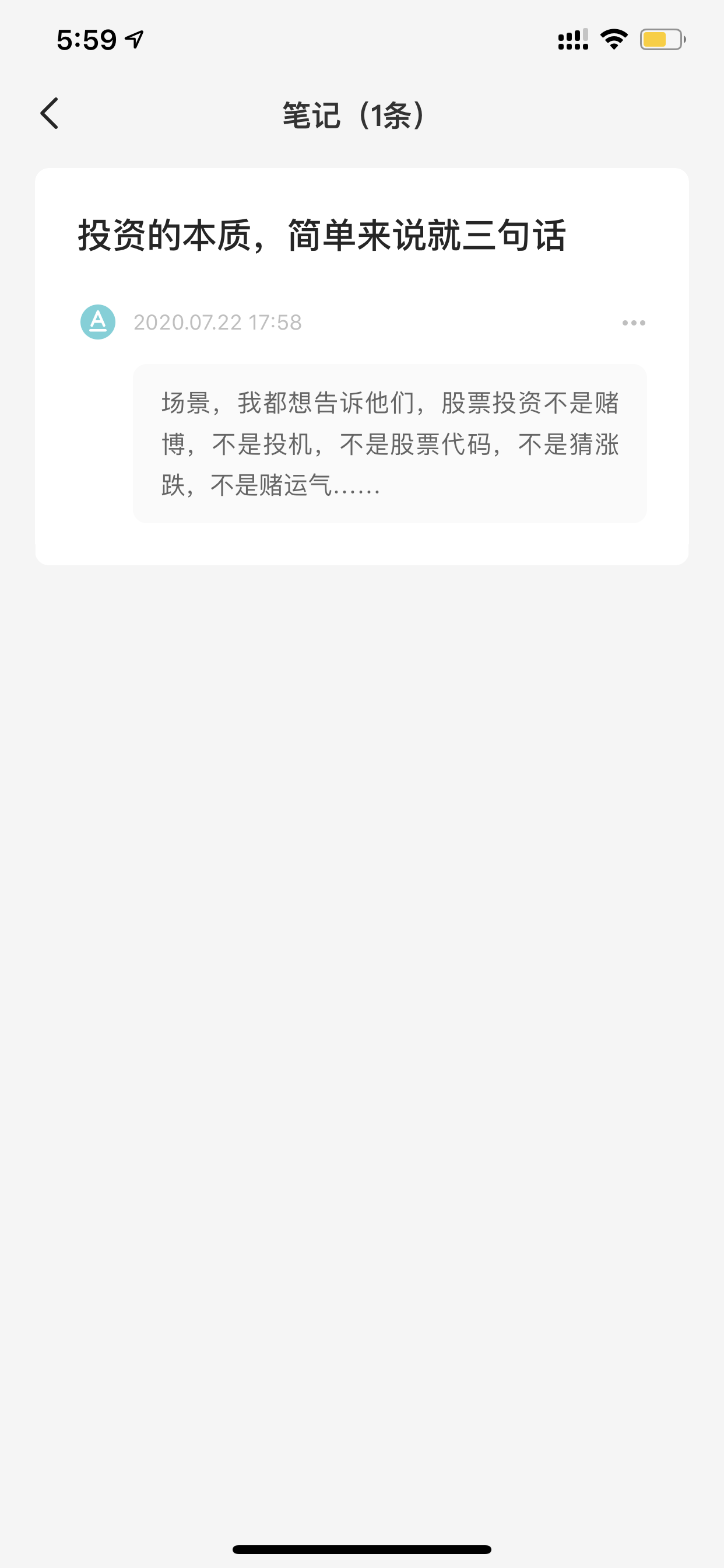724x1568 pixels.
Task: Open the three-dot menu on the note
Action: coord(633,323)
